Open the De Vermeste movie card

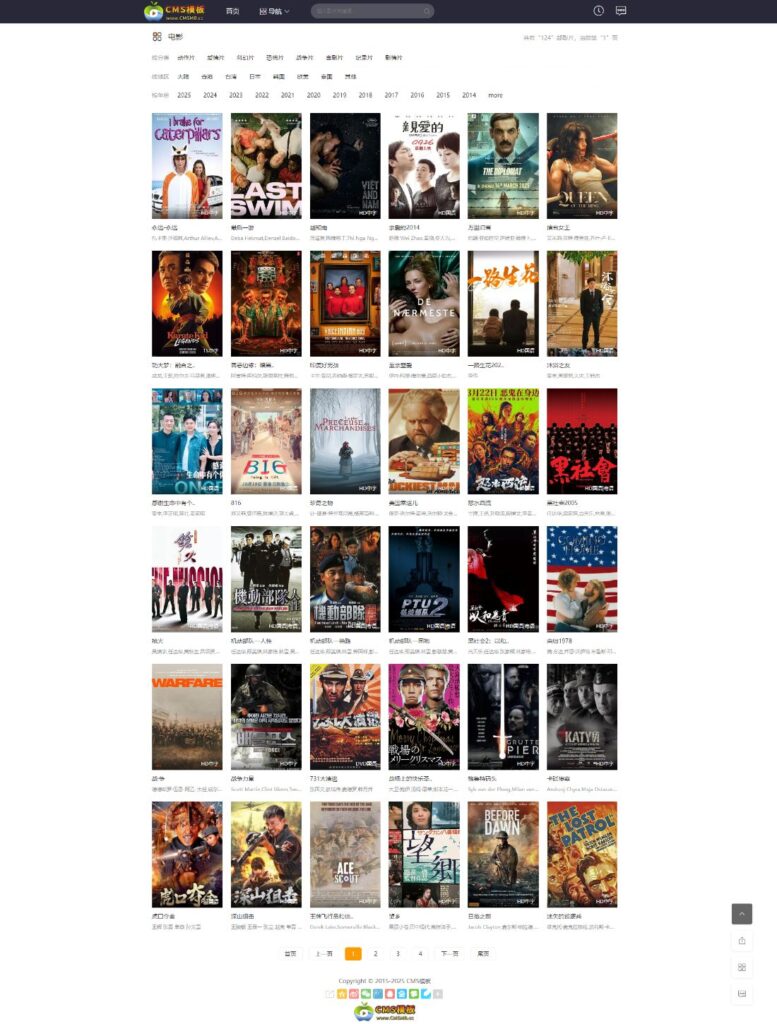pos(424,303)
